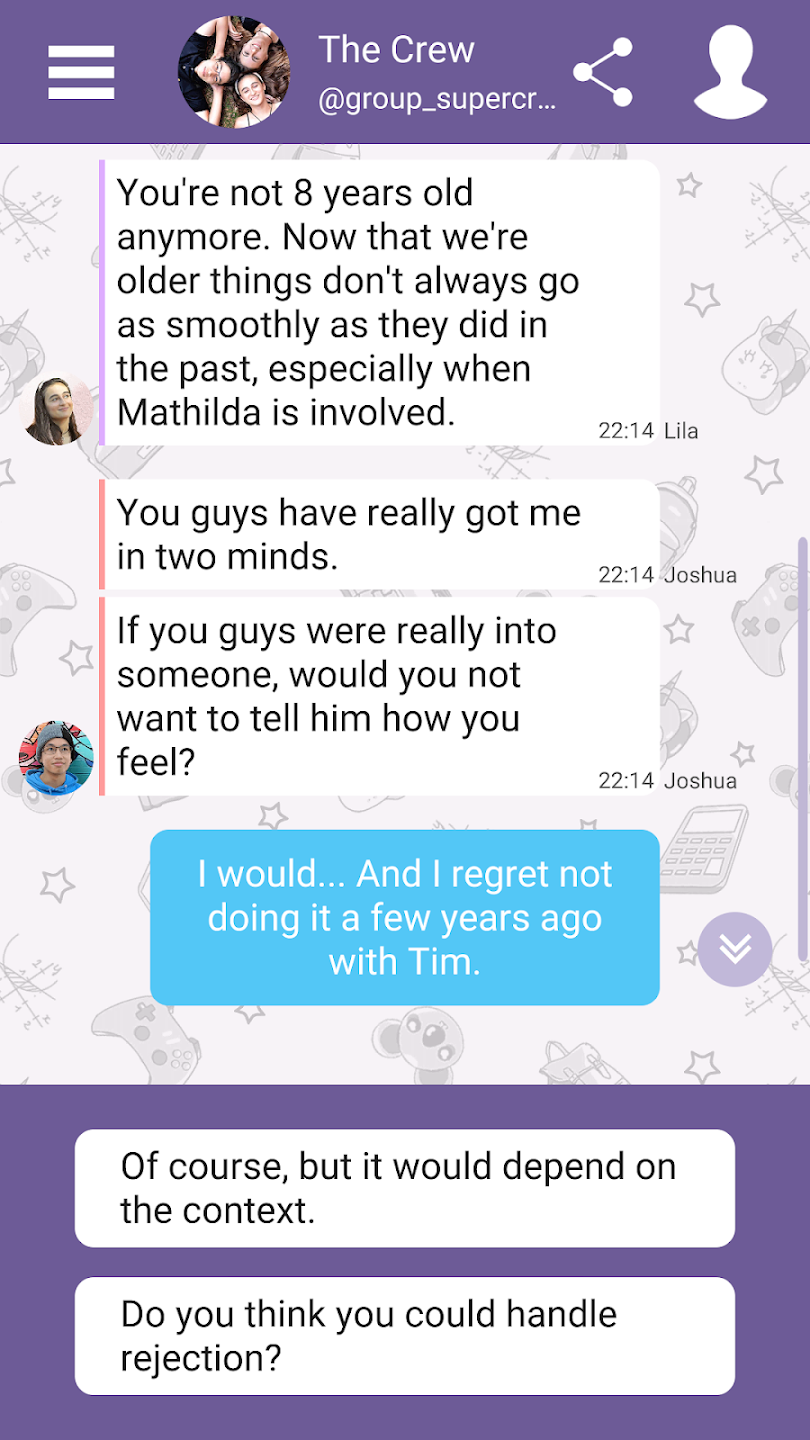This screenshot has height=1440, width=810.
Task: Choose "Do you think you could handle rejection?"
Action: (404, 1336)
